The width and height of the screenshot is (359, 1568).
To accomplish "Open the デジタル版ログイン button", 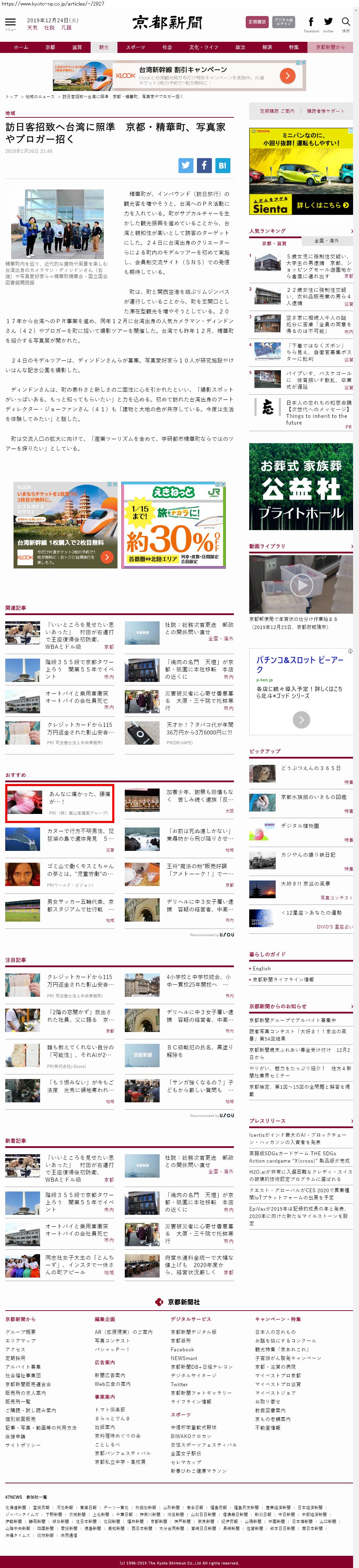I will point(283,22).
